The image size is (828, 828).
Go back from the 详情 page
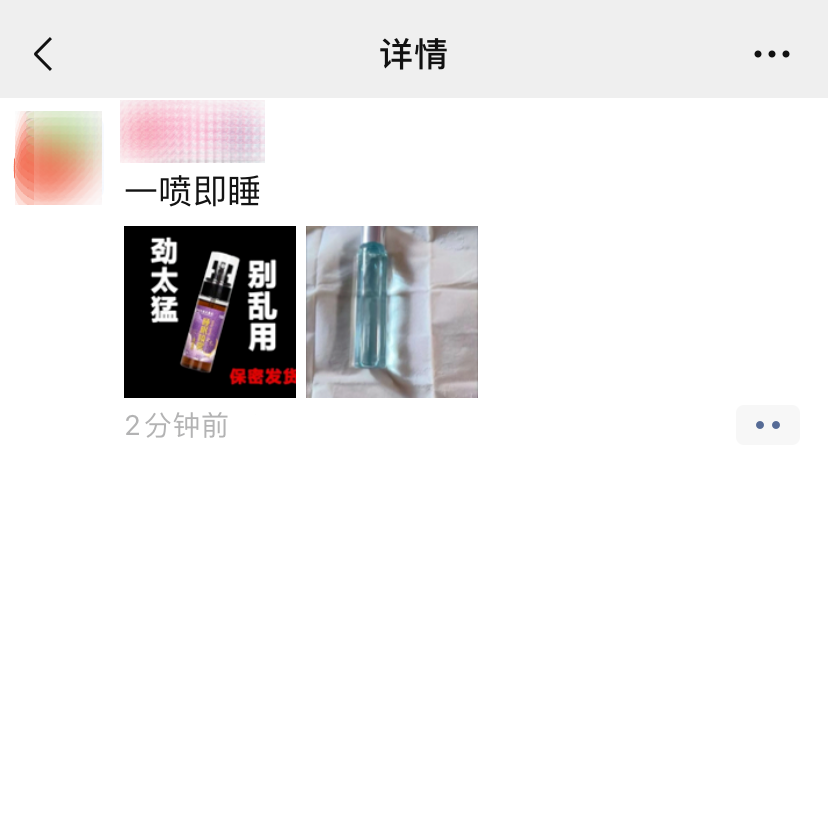[x=43, y=54]
